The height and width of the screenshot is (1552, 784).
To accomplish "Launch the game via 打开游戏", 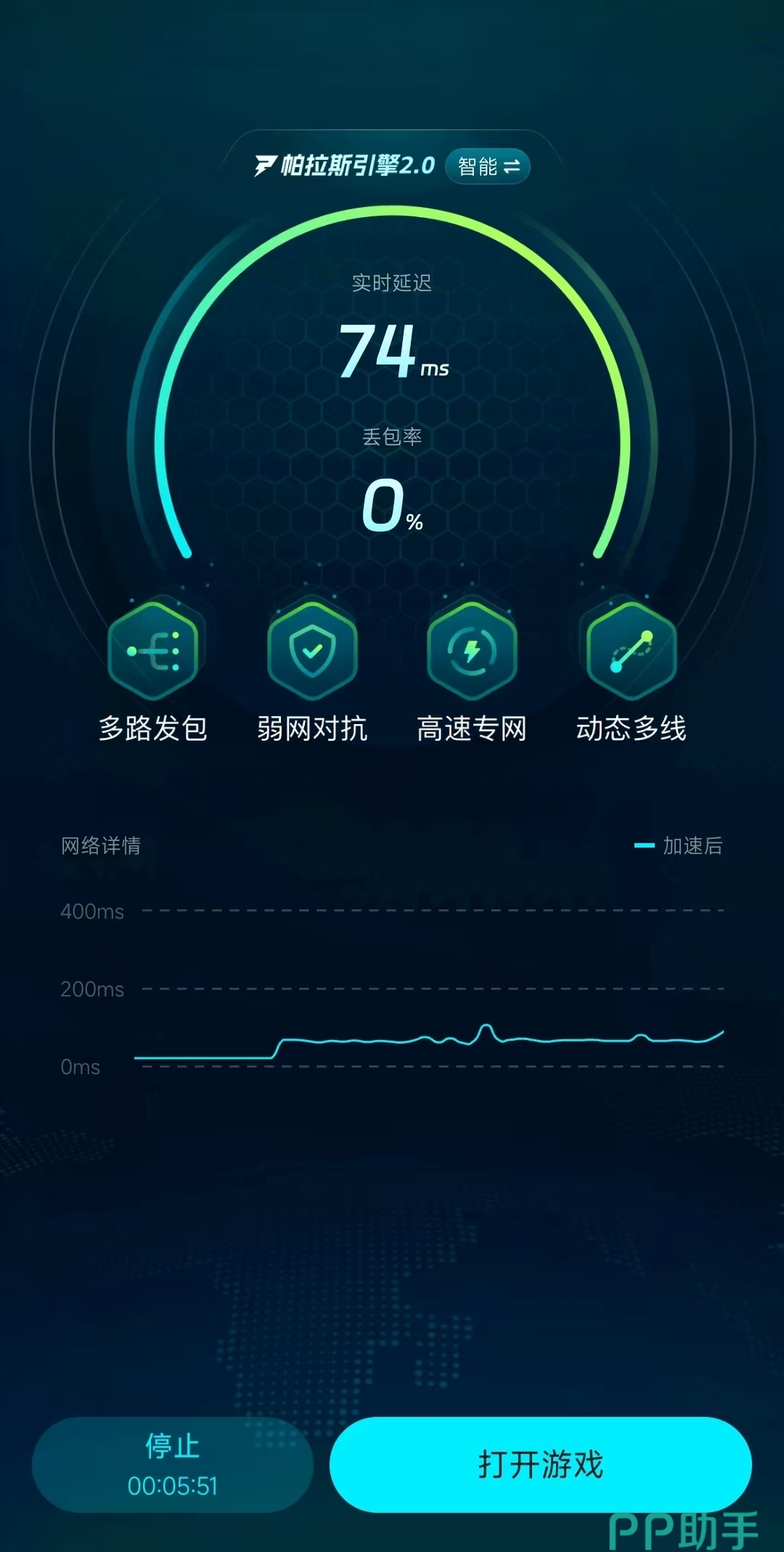I will 540,1464.
